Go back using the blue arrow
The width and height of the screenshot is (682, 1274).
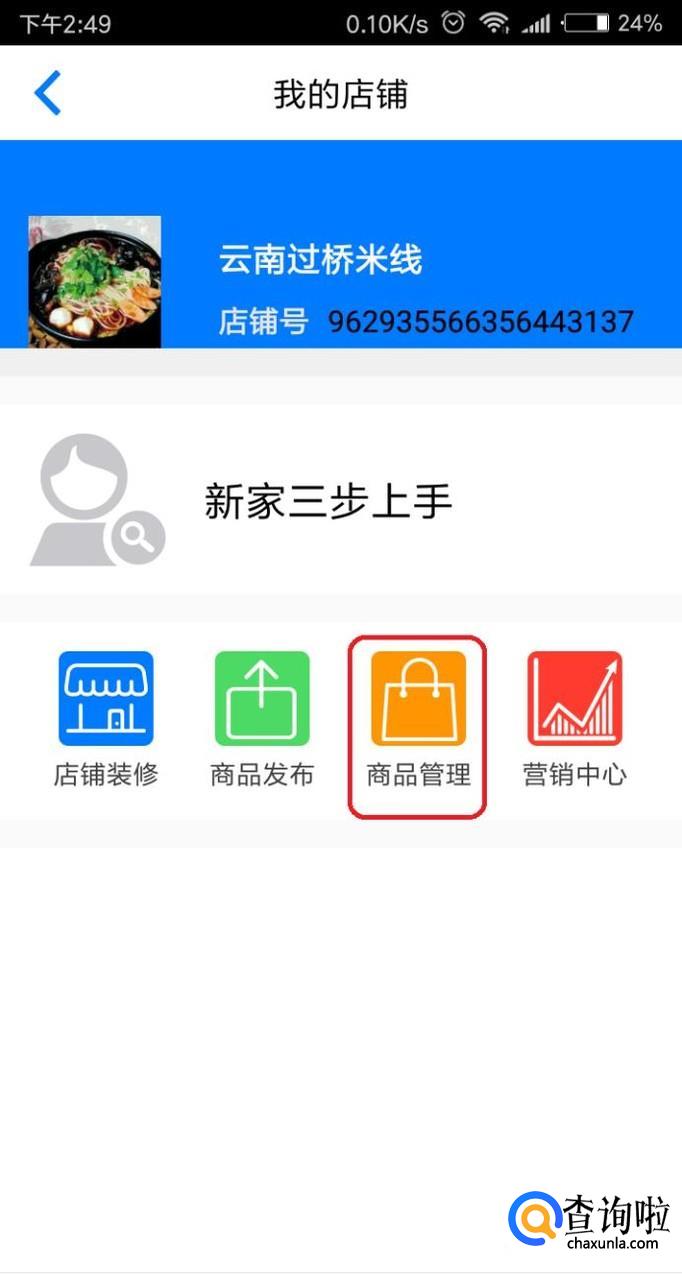(x=47, y=94)
